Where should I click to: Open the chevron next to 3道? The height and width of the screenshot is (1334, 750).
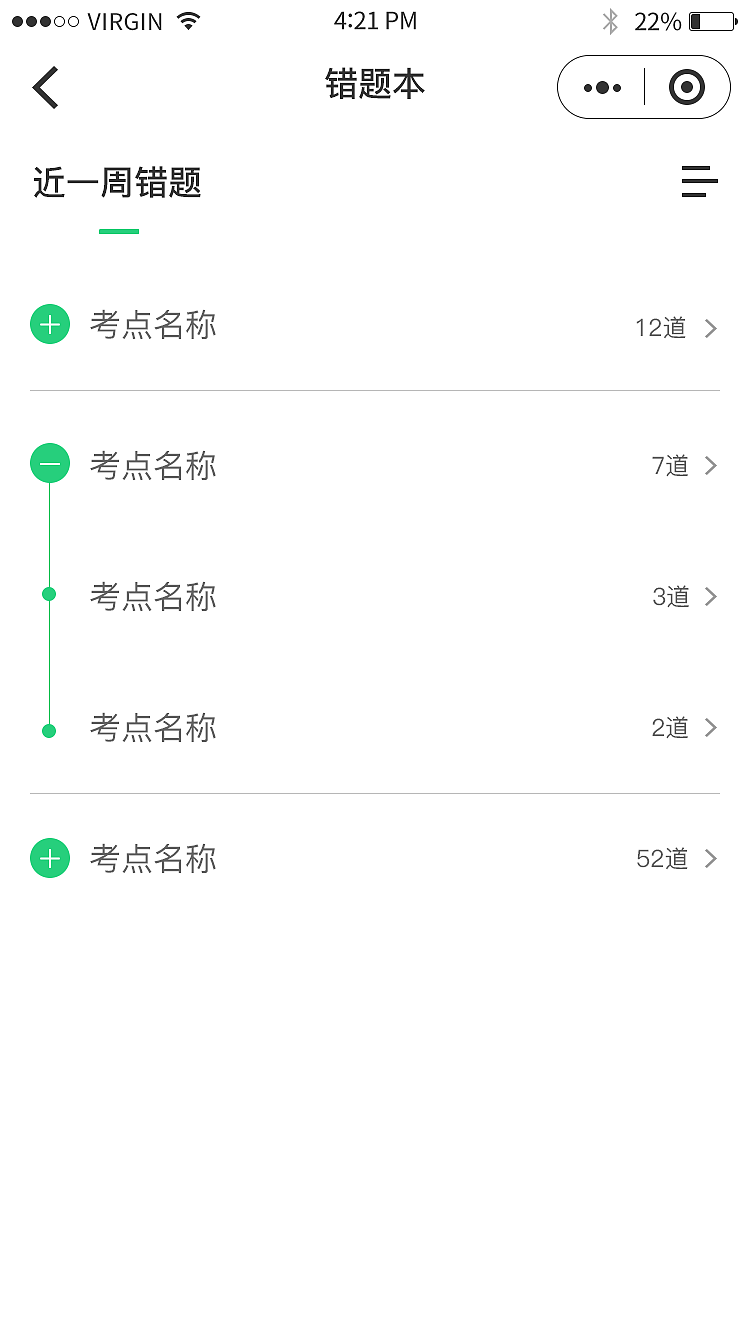click(x=711, y=596)
